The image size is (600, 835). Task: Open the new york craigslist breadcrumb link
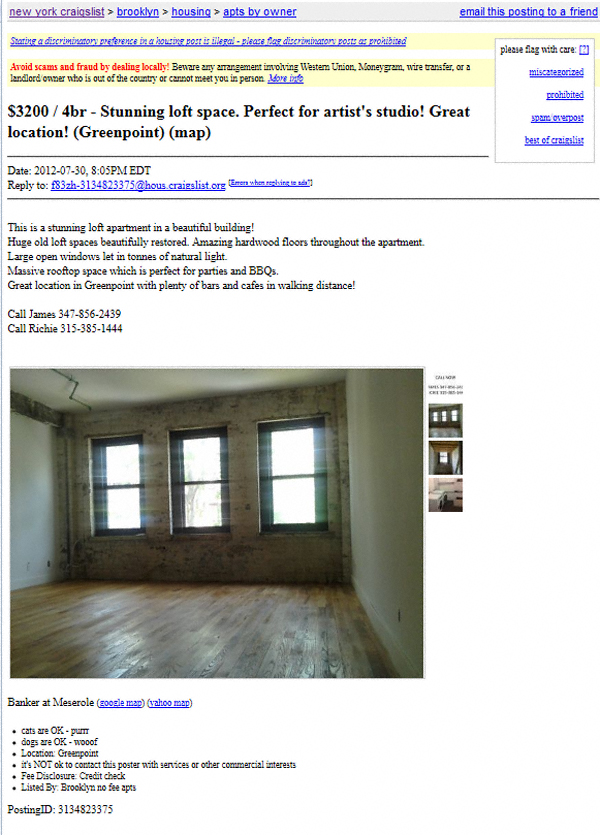(x=56, y=12)
